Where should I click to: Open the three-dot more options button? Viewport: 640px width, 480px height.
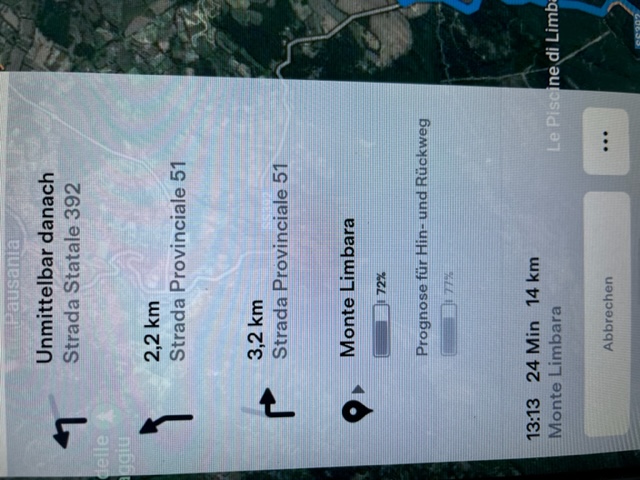click(606, 140)
